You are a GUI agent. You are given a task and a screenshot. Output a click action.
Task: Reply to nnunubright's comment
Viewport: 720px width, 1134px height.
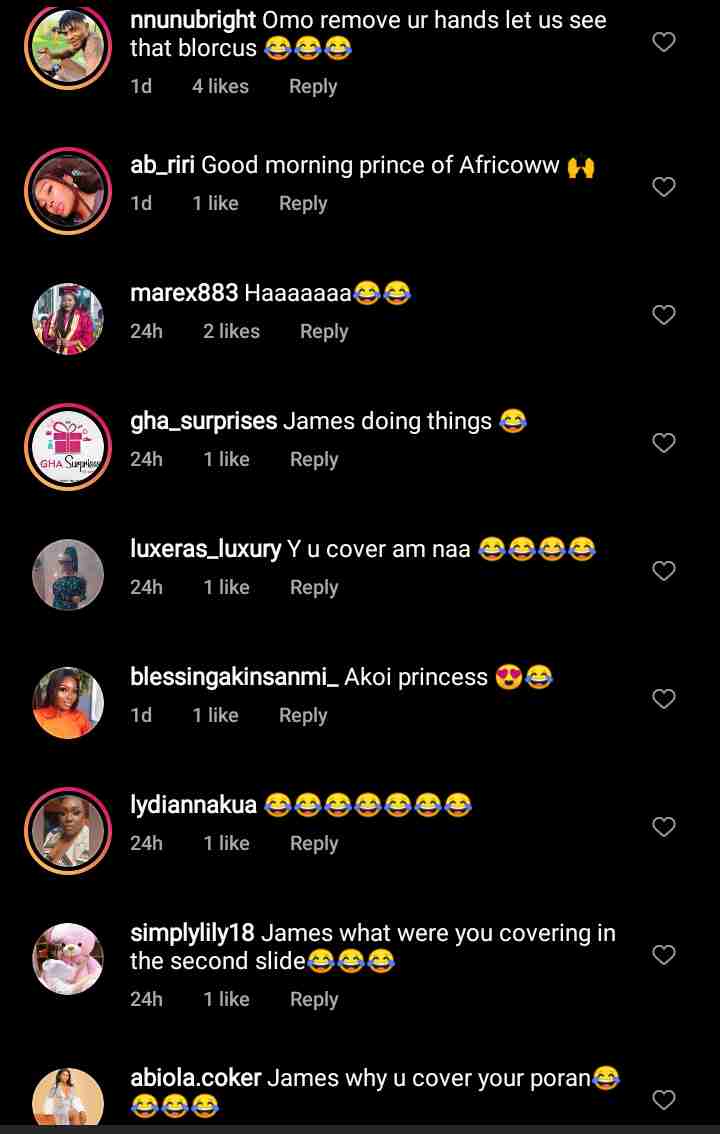coord(313,87)
